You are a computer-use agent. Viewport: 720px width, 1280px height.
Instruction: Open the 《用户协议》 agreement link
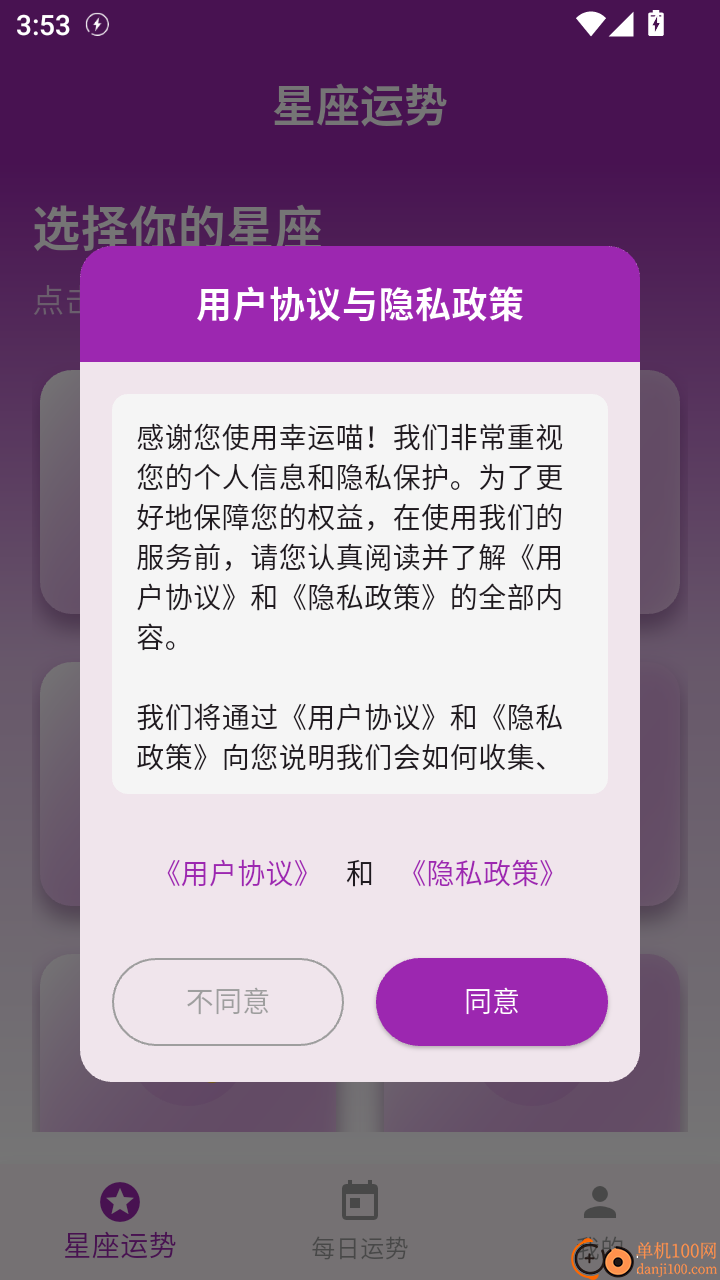click(x=239, y=872)
